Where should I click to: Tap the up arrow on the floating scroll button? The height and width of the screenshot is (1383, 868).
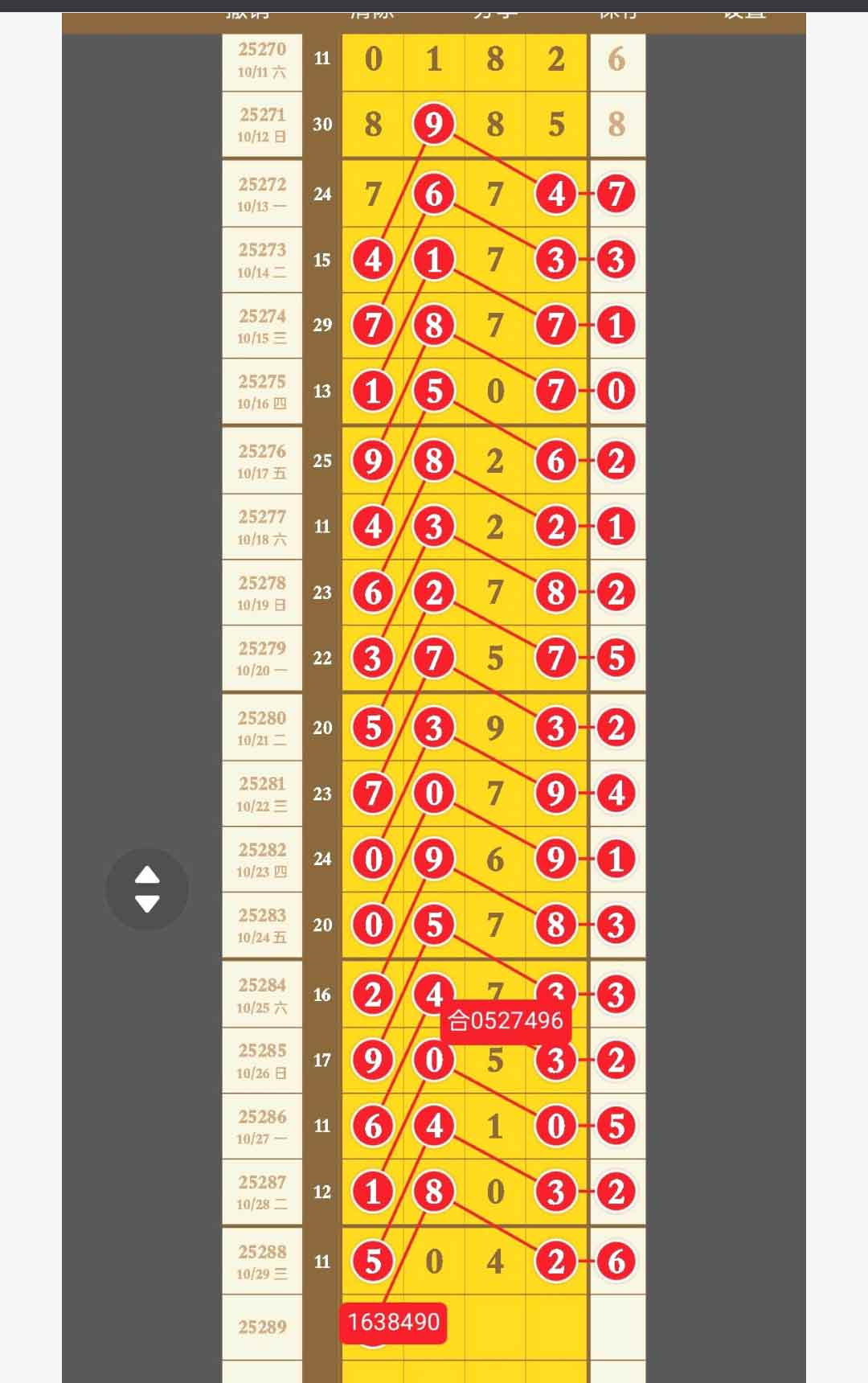[147, 874]
